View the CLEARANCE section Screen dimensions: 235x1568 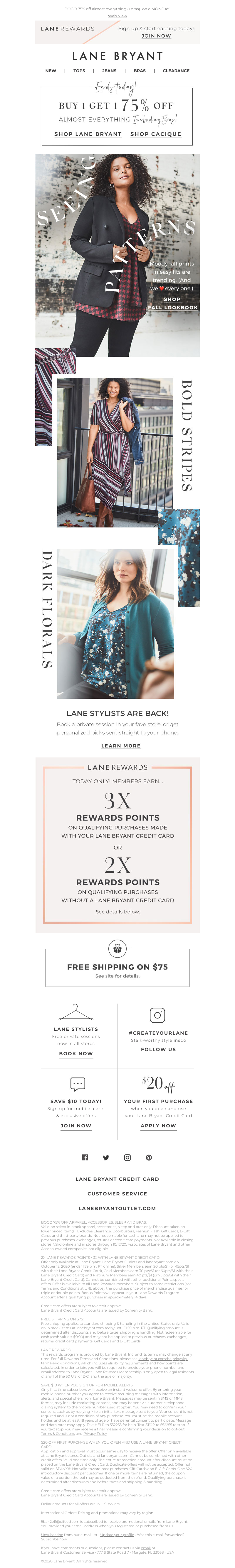coord(176,71)
